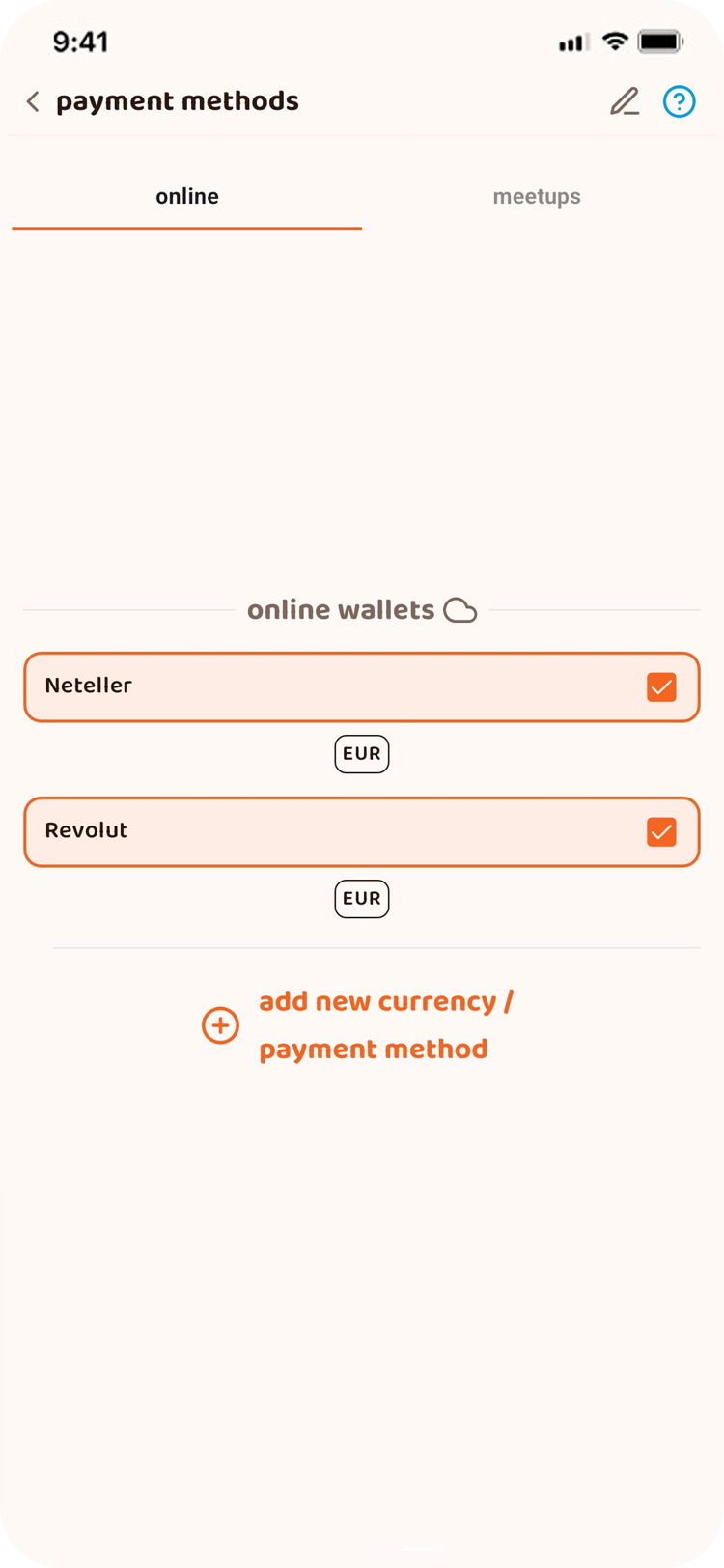Switch to the meetups tab

pyautogui.click(x=537, y=196)
